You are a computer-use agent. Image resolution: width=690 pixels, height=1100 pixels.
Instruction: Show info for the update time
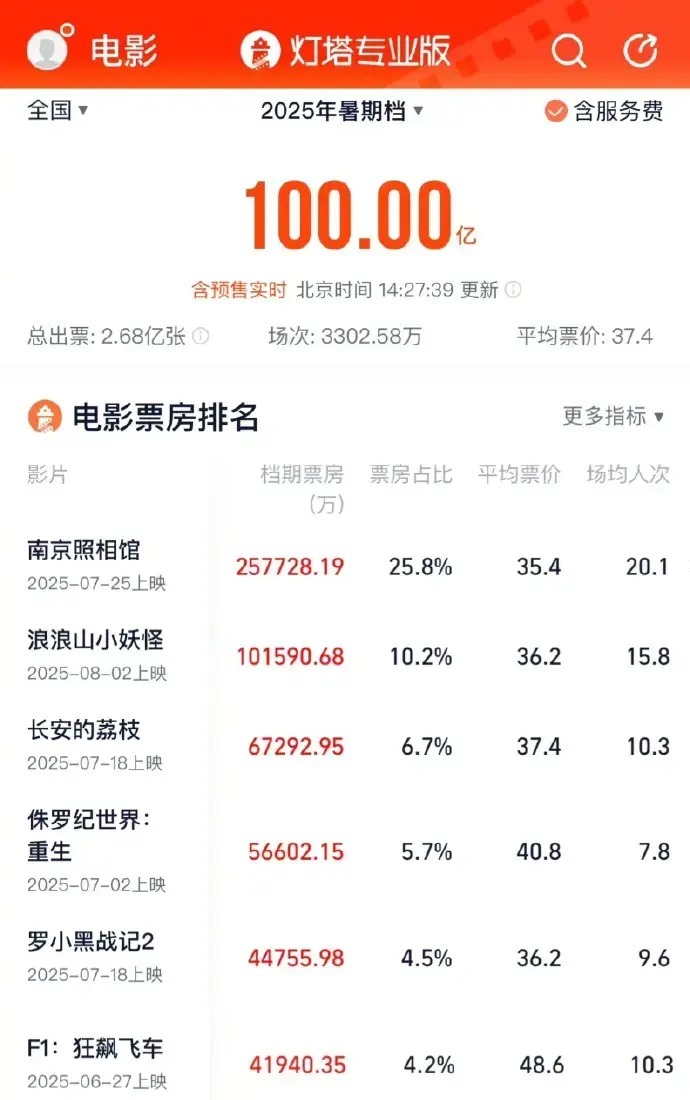click(x=513, y=290)
